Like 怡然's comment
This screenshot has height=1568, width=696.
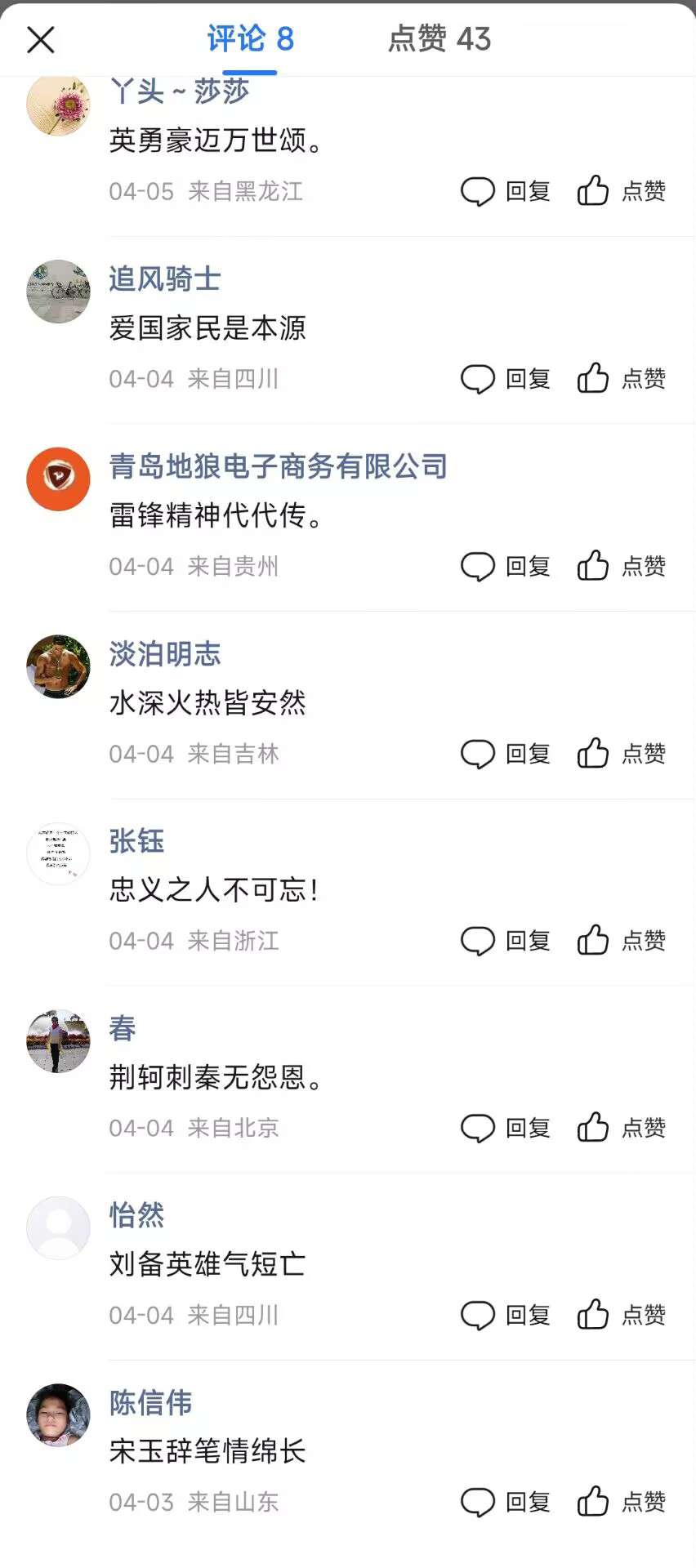[622, 1315]
